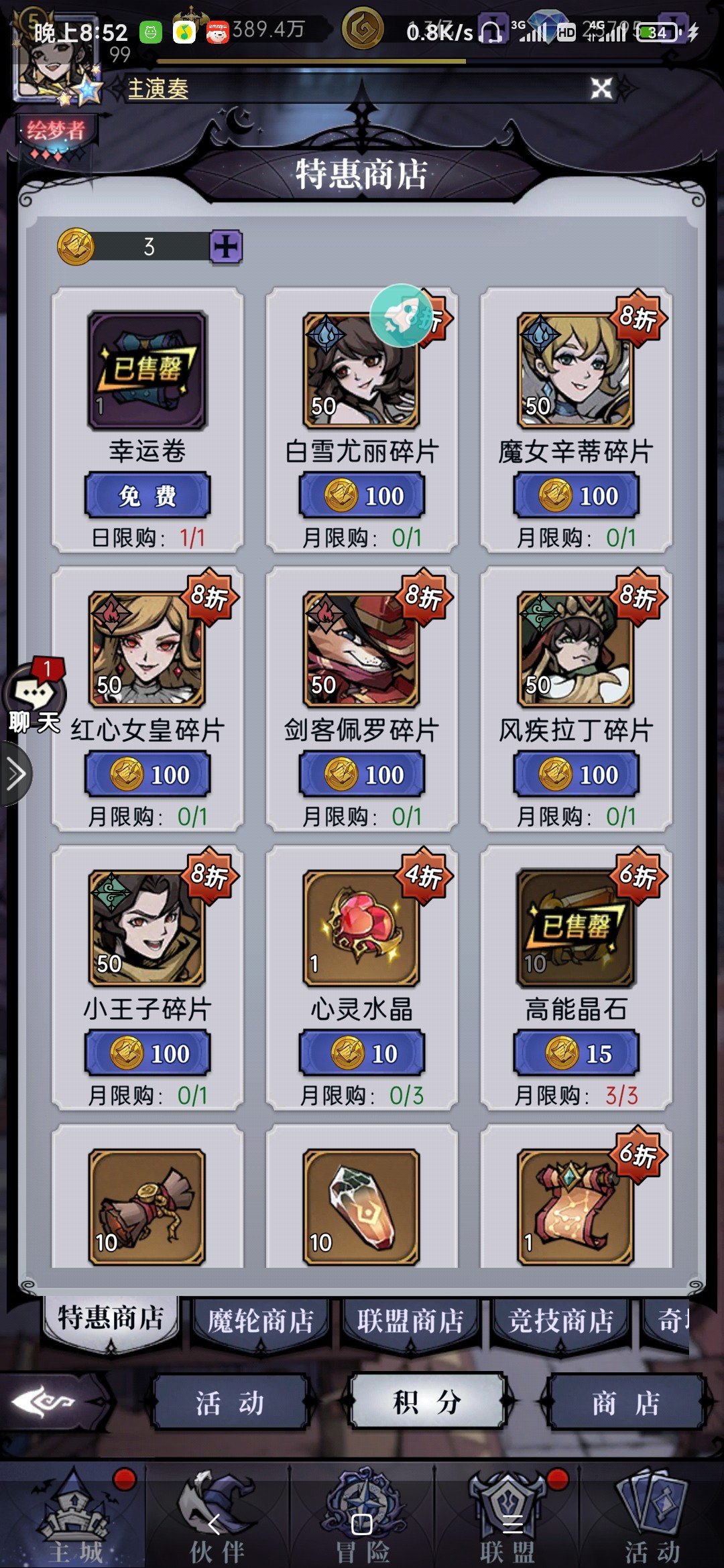Open the 竞技商店 tab

coord(560,1321)
